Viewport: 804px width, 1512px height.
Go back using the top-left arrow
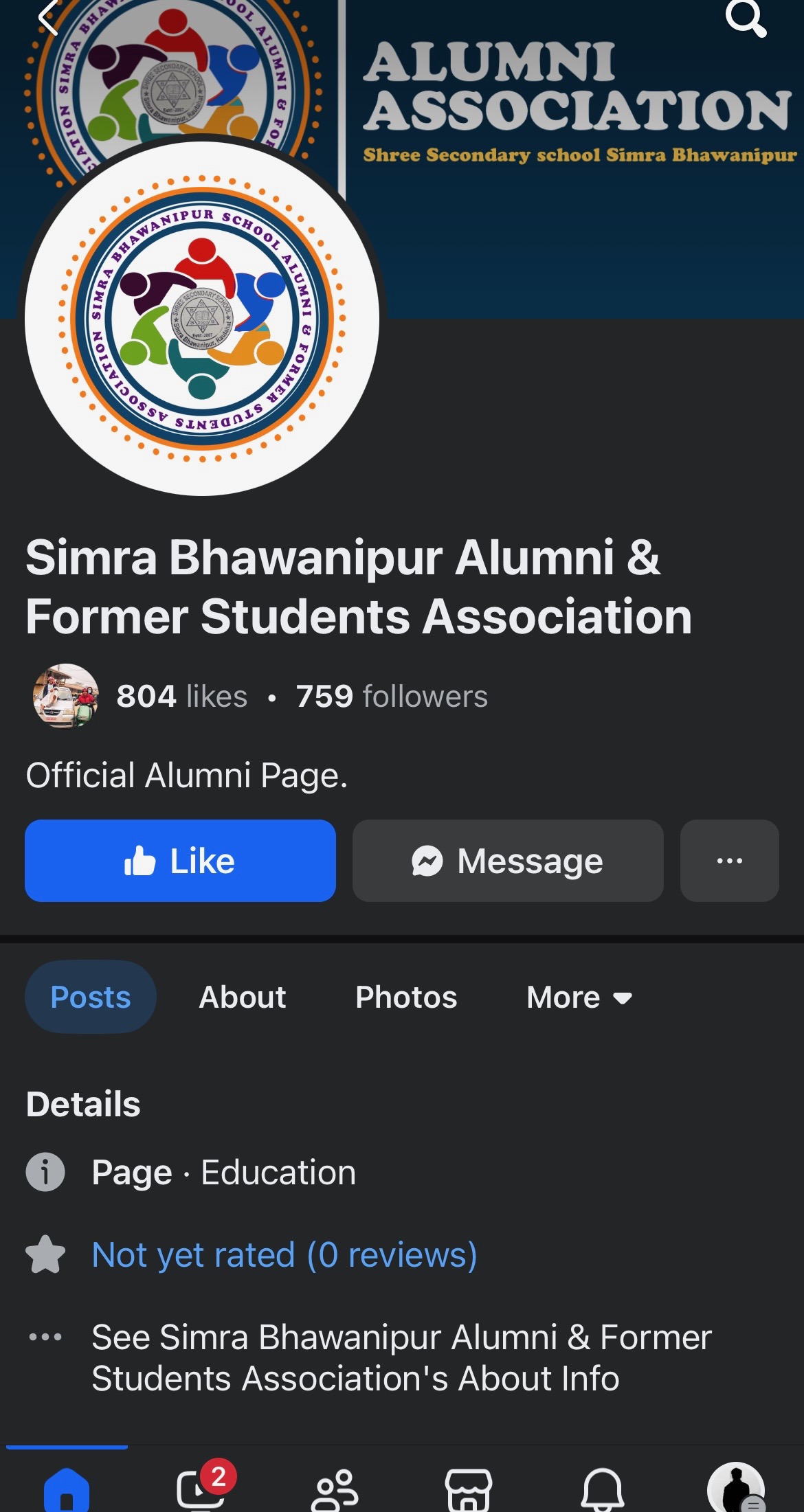(47, 18)
